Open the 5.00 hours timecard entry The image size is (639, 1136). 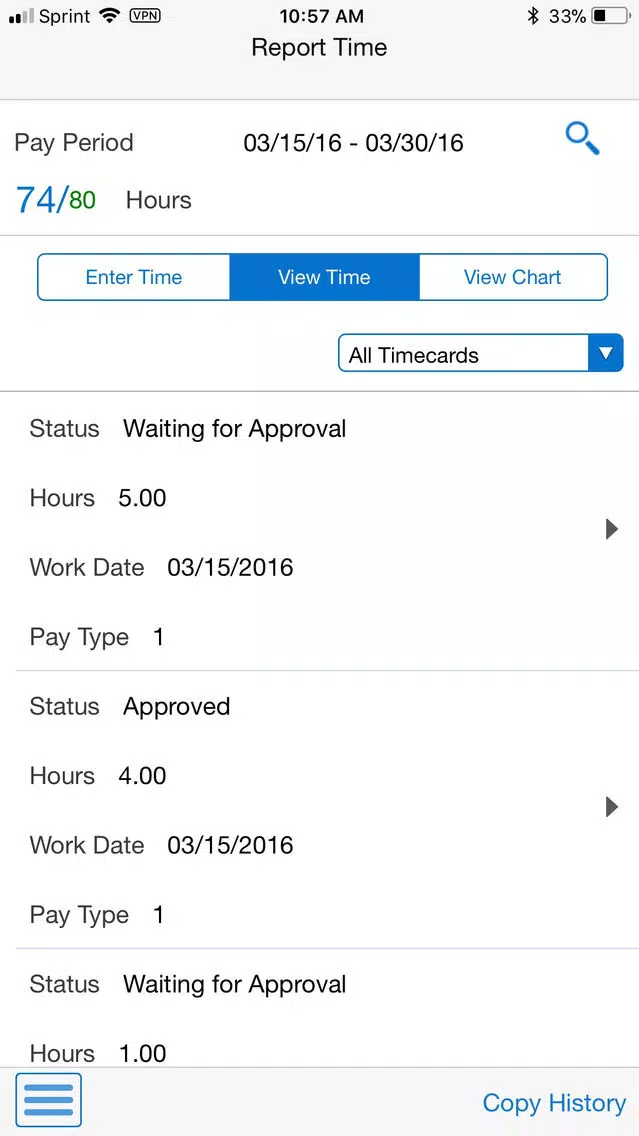[320, 531]
